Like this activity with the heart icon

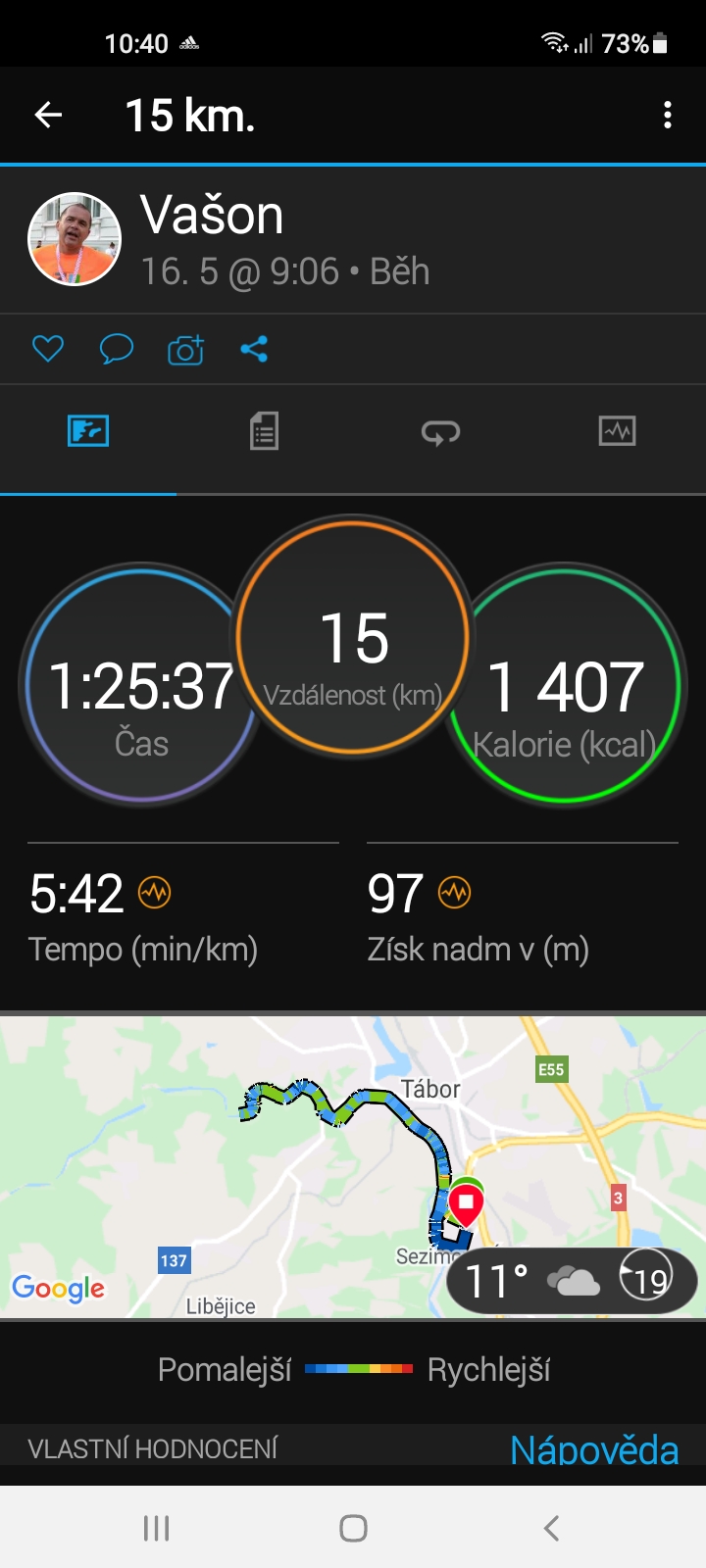pyautogui.click(x=48, y=349)
